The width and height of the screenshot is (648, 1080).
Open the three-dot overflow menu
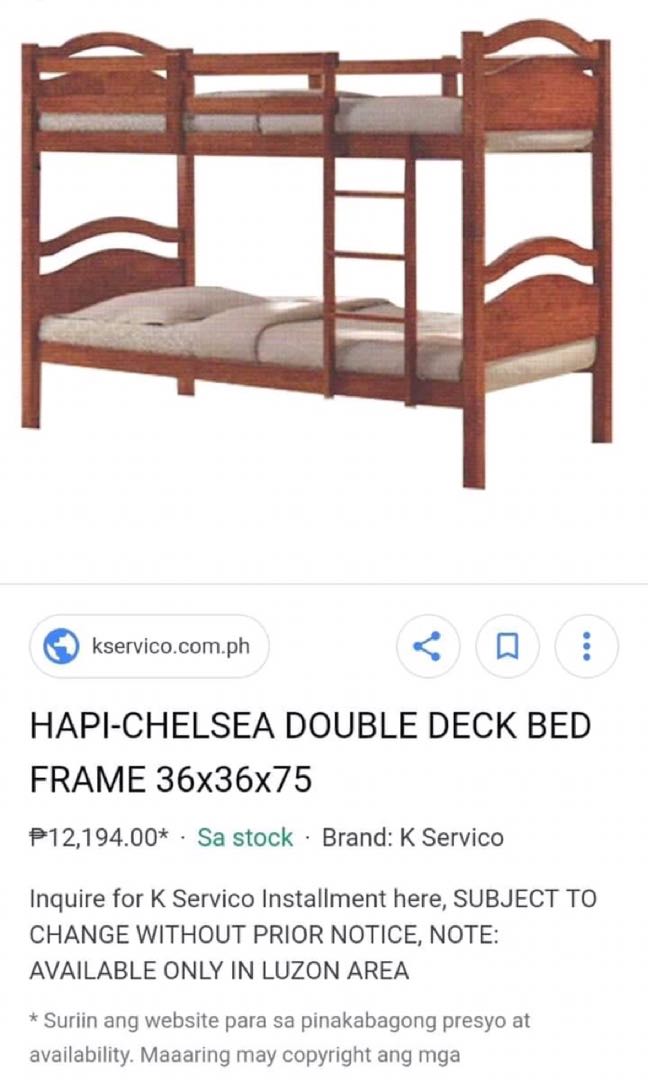[x=586, y=646]
